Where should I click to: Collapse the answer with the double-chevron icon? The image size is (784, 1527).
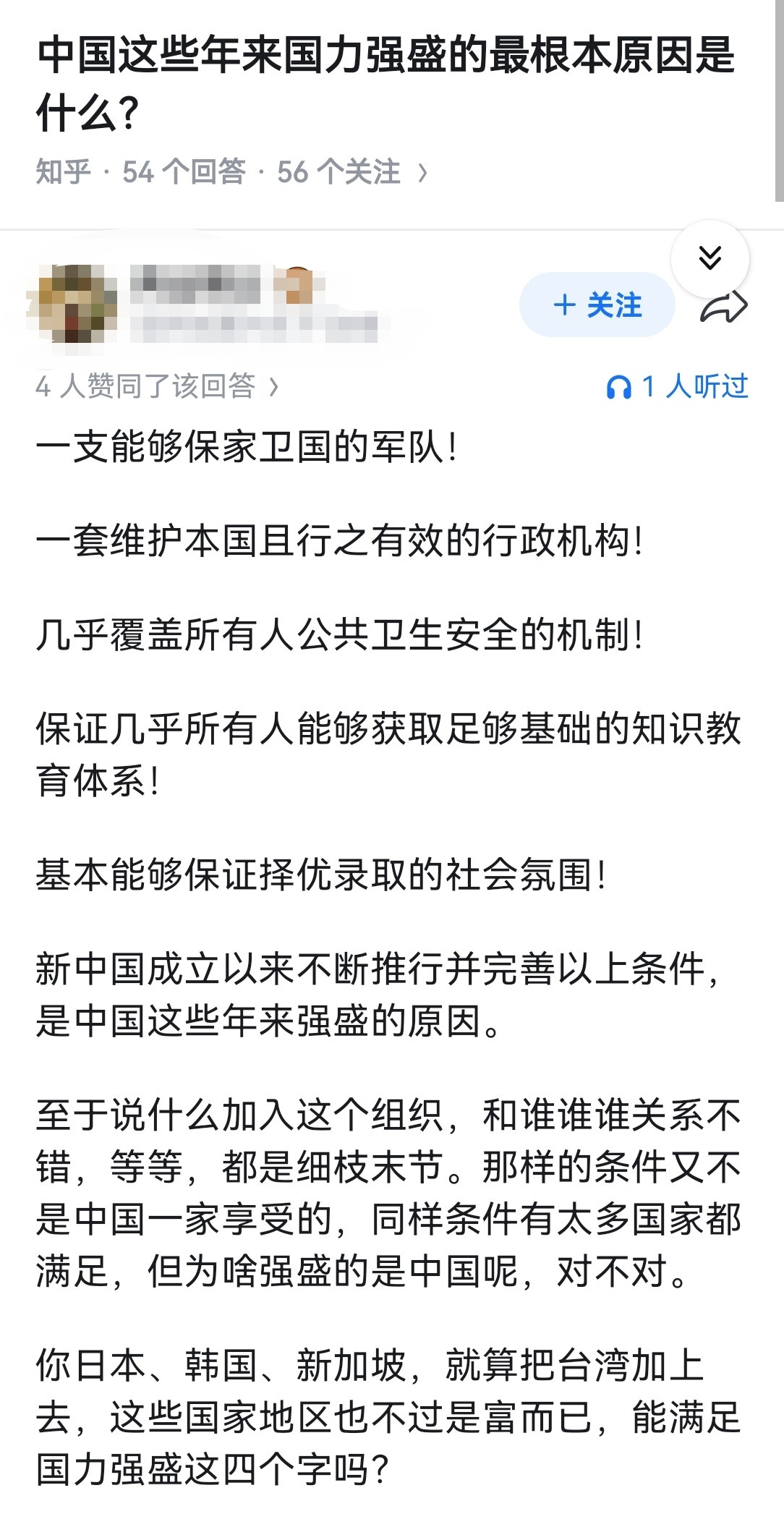712,258
